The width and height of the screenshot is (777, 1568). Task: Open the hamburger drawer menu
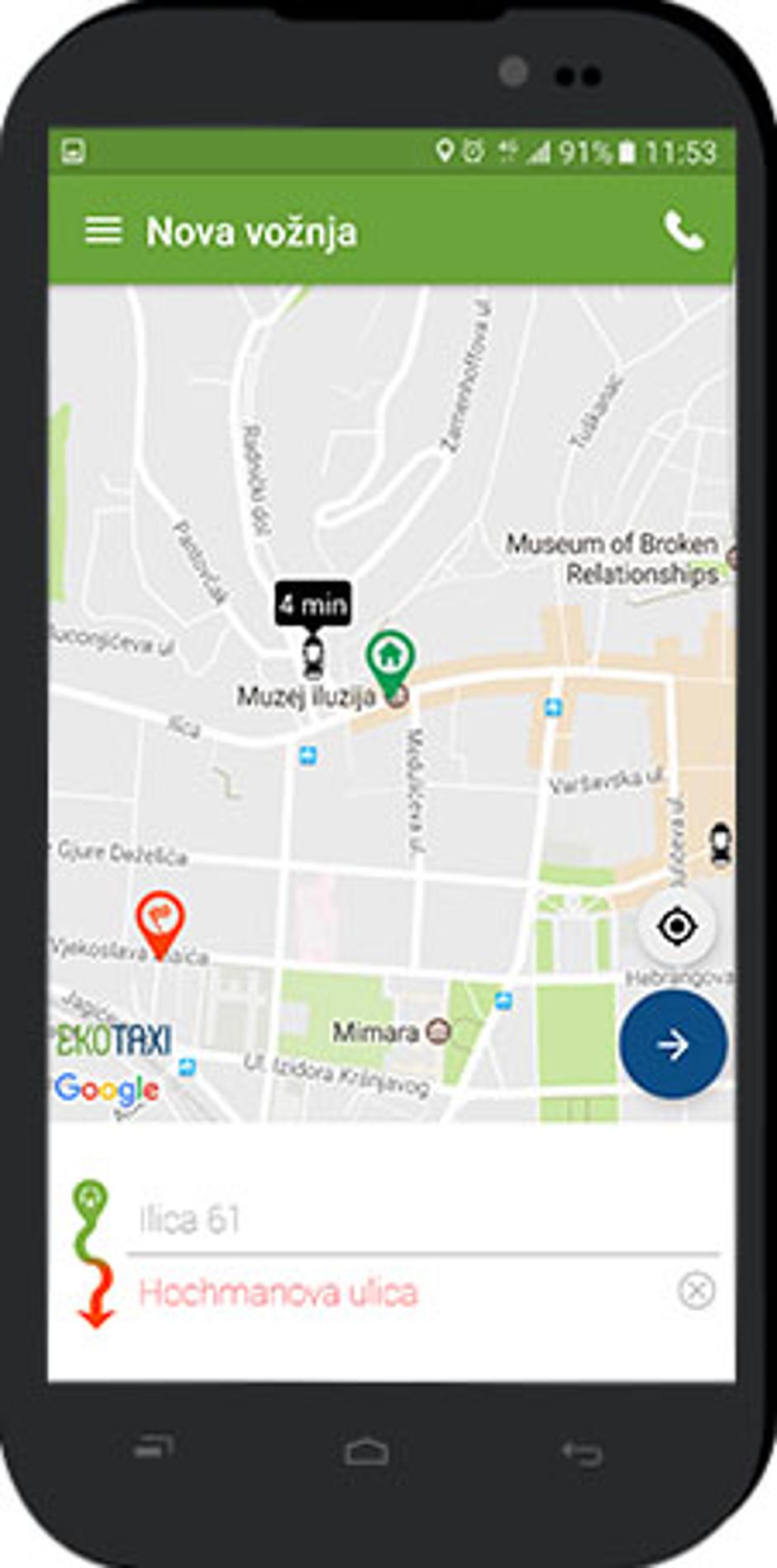click(103, 231)
